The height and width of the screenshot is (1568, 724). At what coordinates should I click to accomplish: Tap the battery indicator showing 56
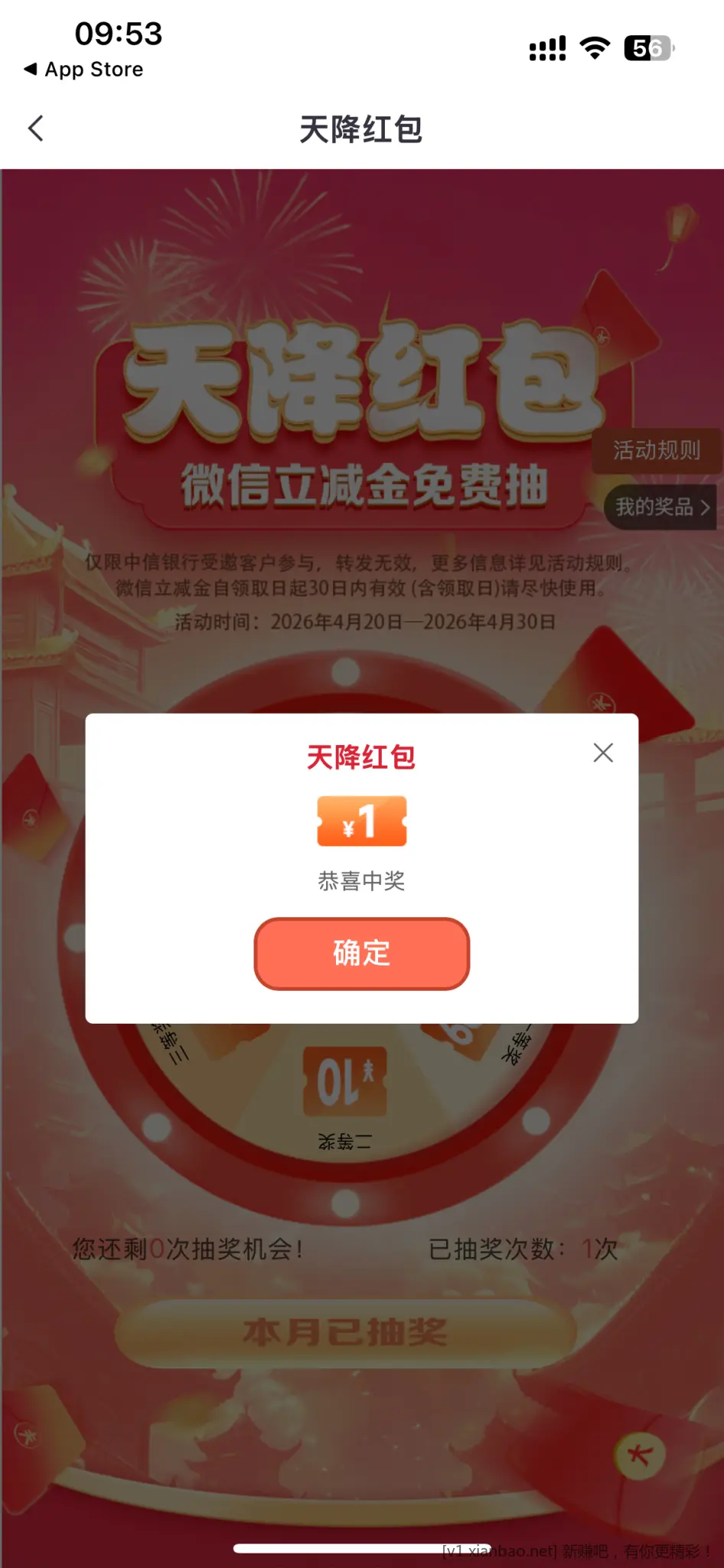[647, 48]
